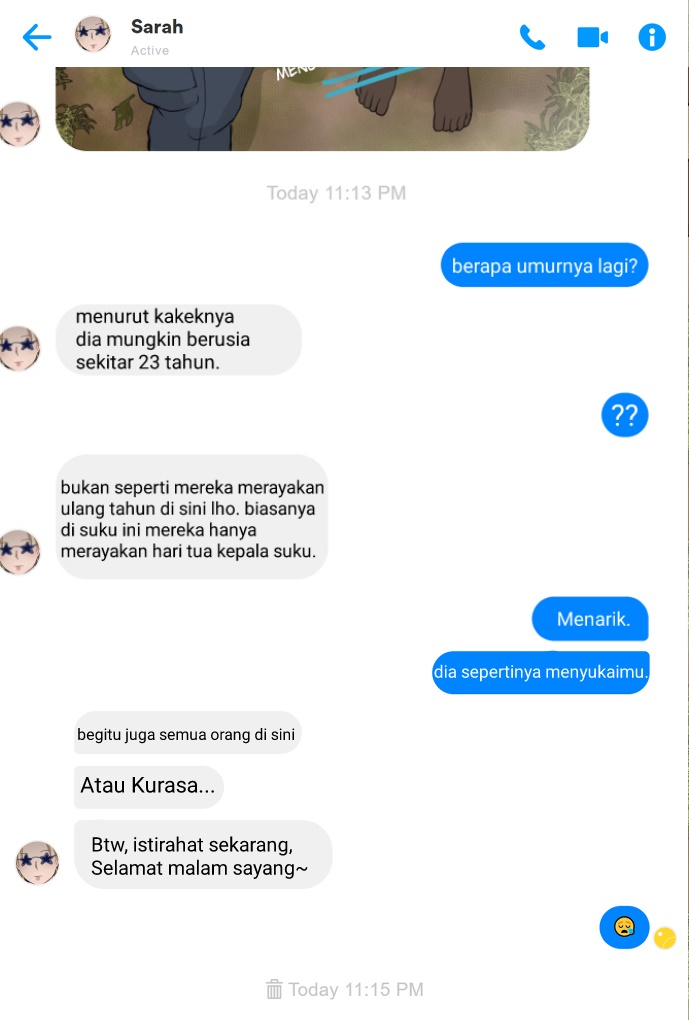This screenshot has height=1020, width=689.
Task: Tap the trash icon beside Today 11:15 PM
Action: click(274, 990)
